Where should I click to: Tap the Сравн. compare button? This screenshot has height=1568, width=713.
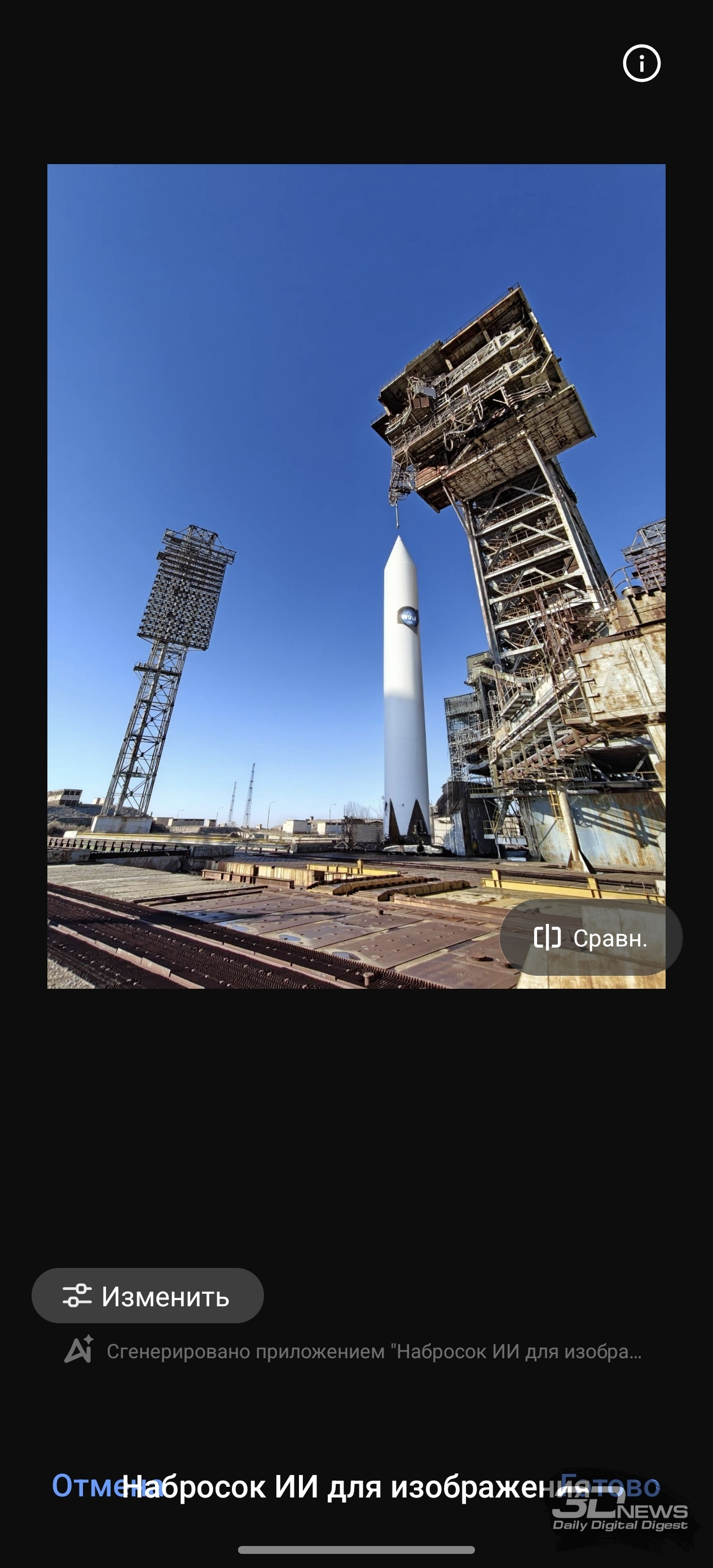click(x=591, y=937)
